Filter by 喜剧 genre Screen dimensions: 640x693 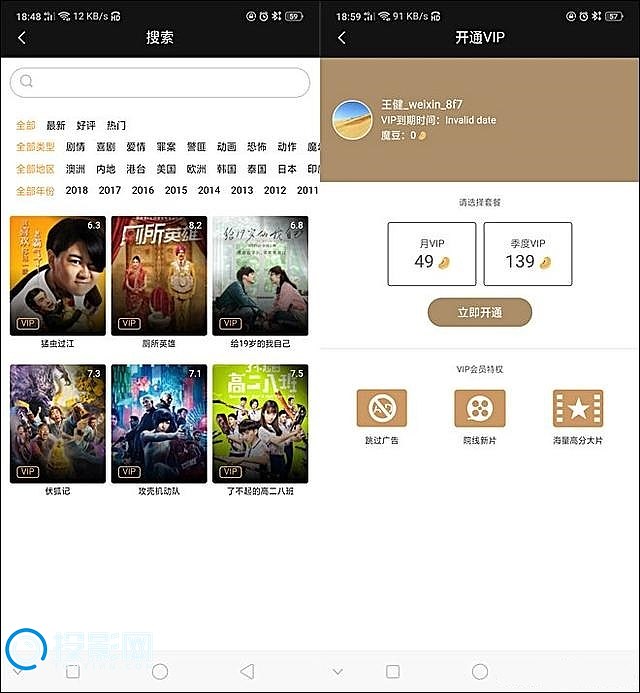[x=105, y=147]
